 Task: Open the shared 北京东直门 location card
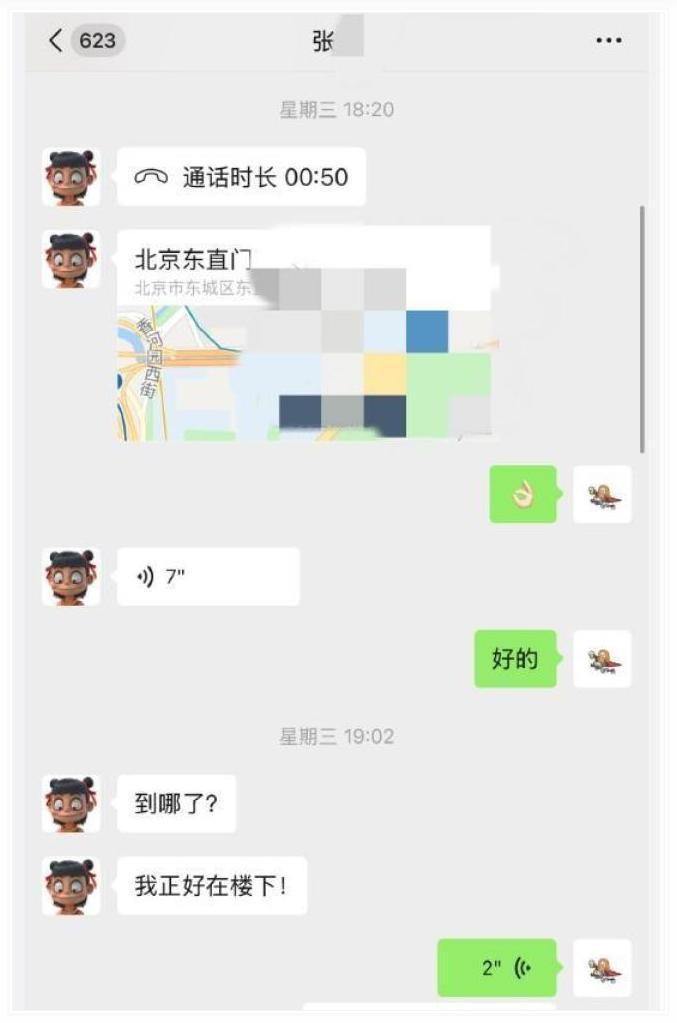(303, 334)
